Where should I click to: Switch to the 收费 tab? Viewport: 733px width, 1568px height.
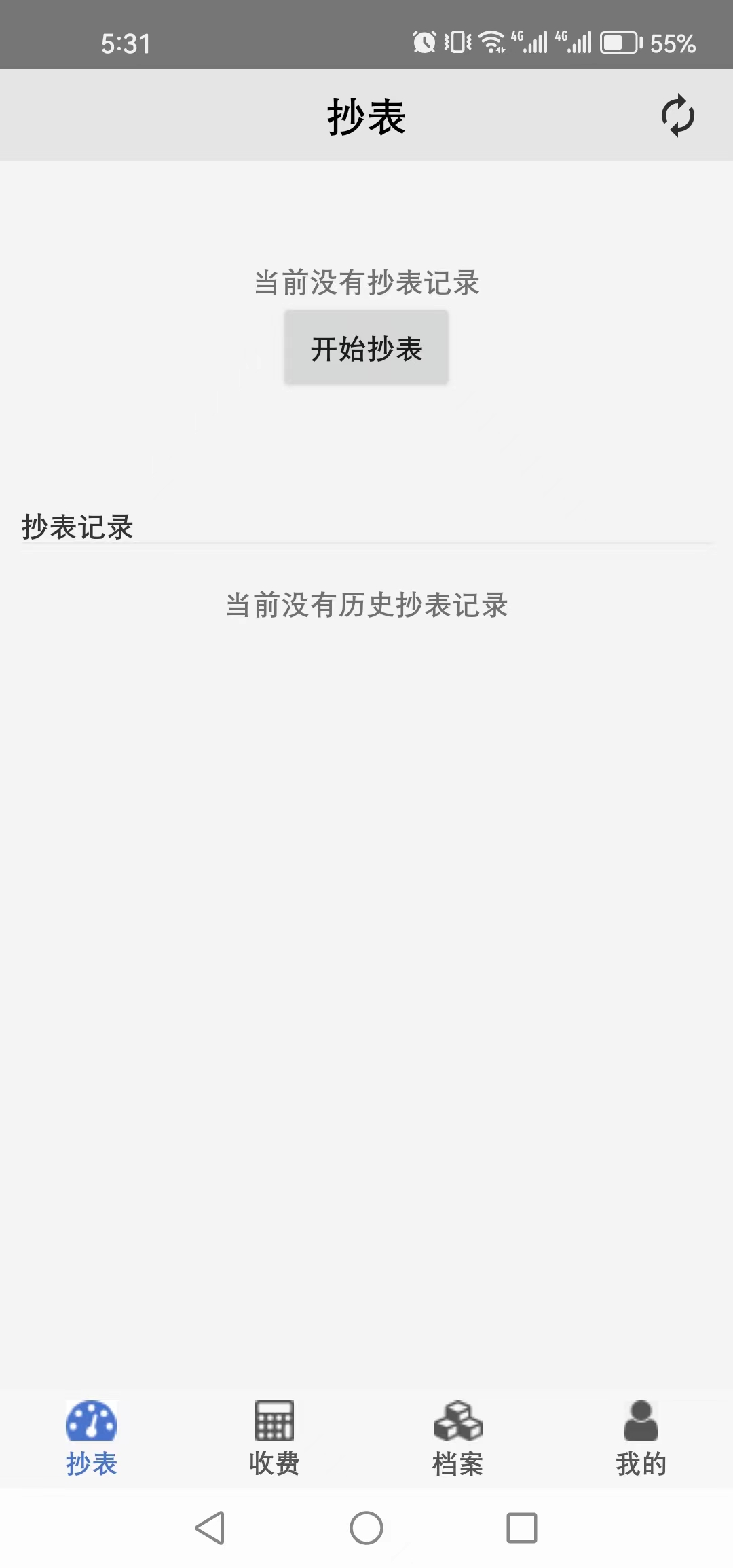[274, 1439]
